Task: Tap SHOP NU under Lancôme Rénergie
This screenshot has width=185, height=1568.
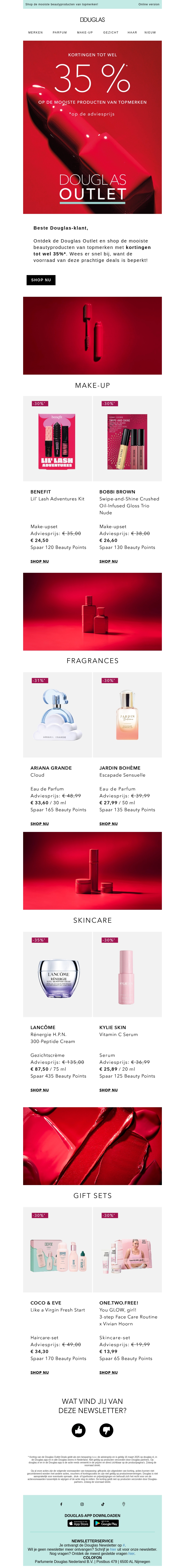Action: click(40, 1090)
